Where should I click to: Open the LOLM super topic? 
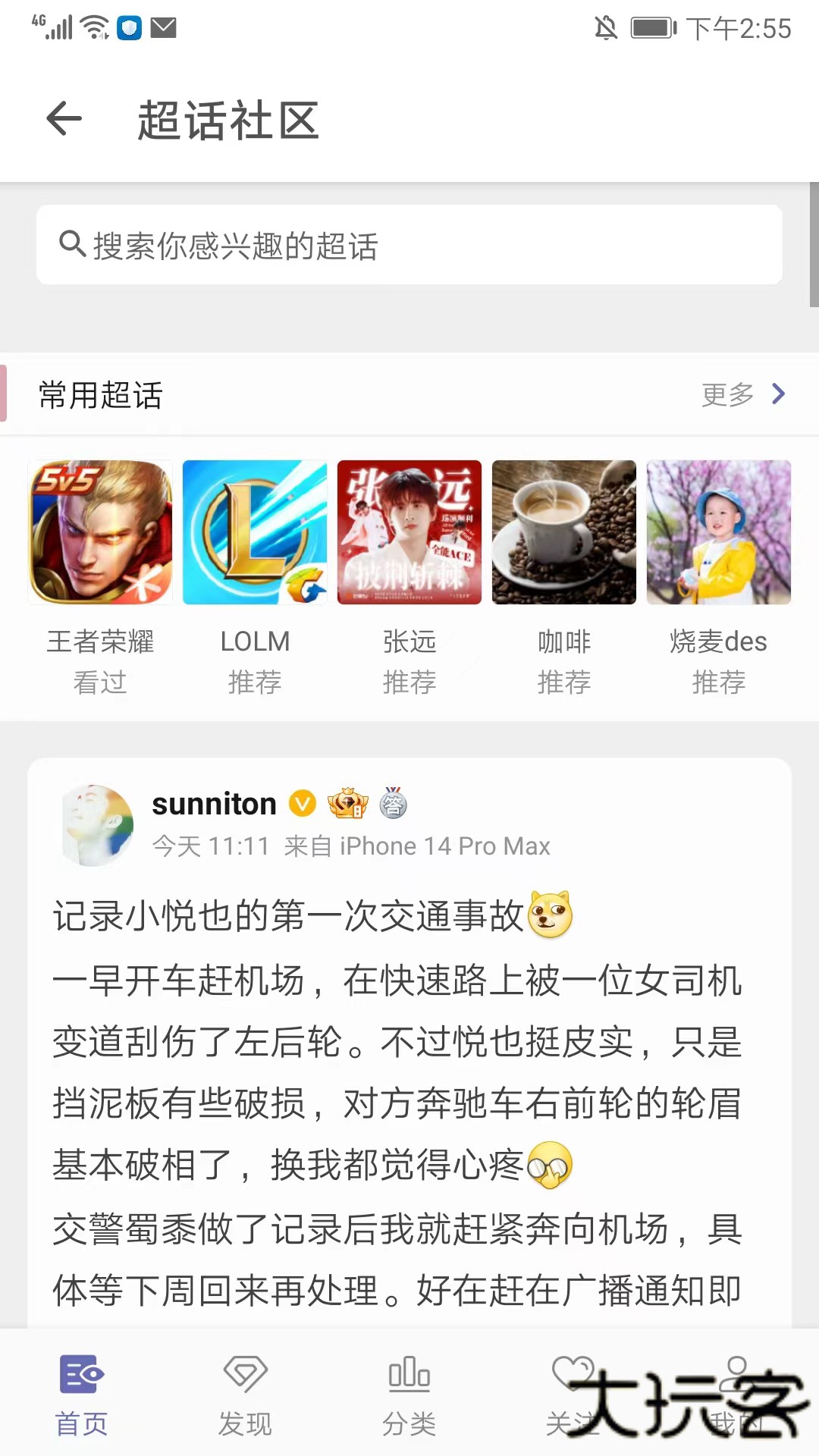pyautogui.click(x=255, y=532)
